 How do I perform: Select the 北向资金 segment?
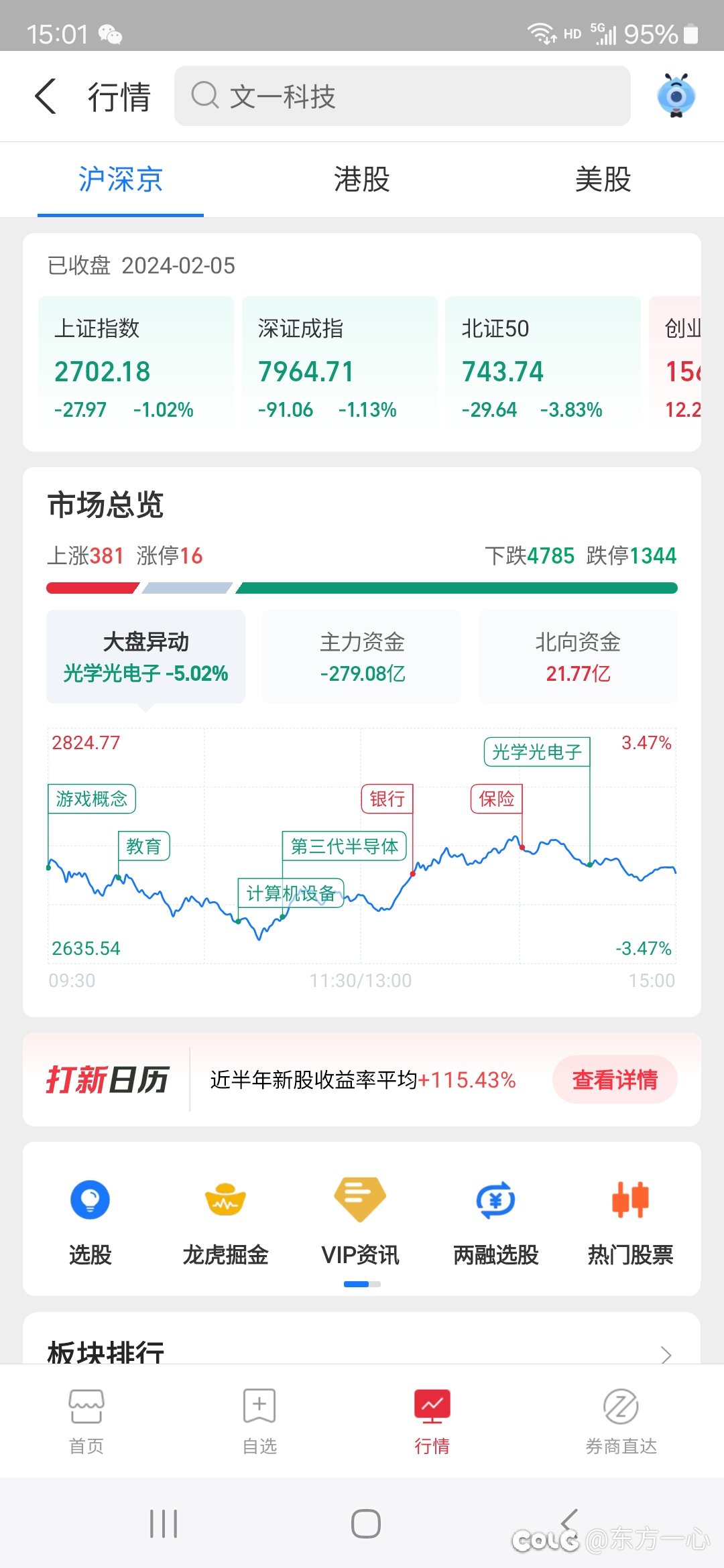[x=578, y=657]
